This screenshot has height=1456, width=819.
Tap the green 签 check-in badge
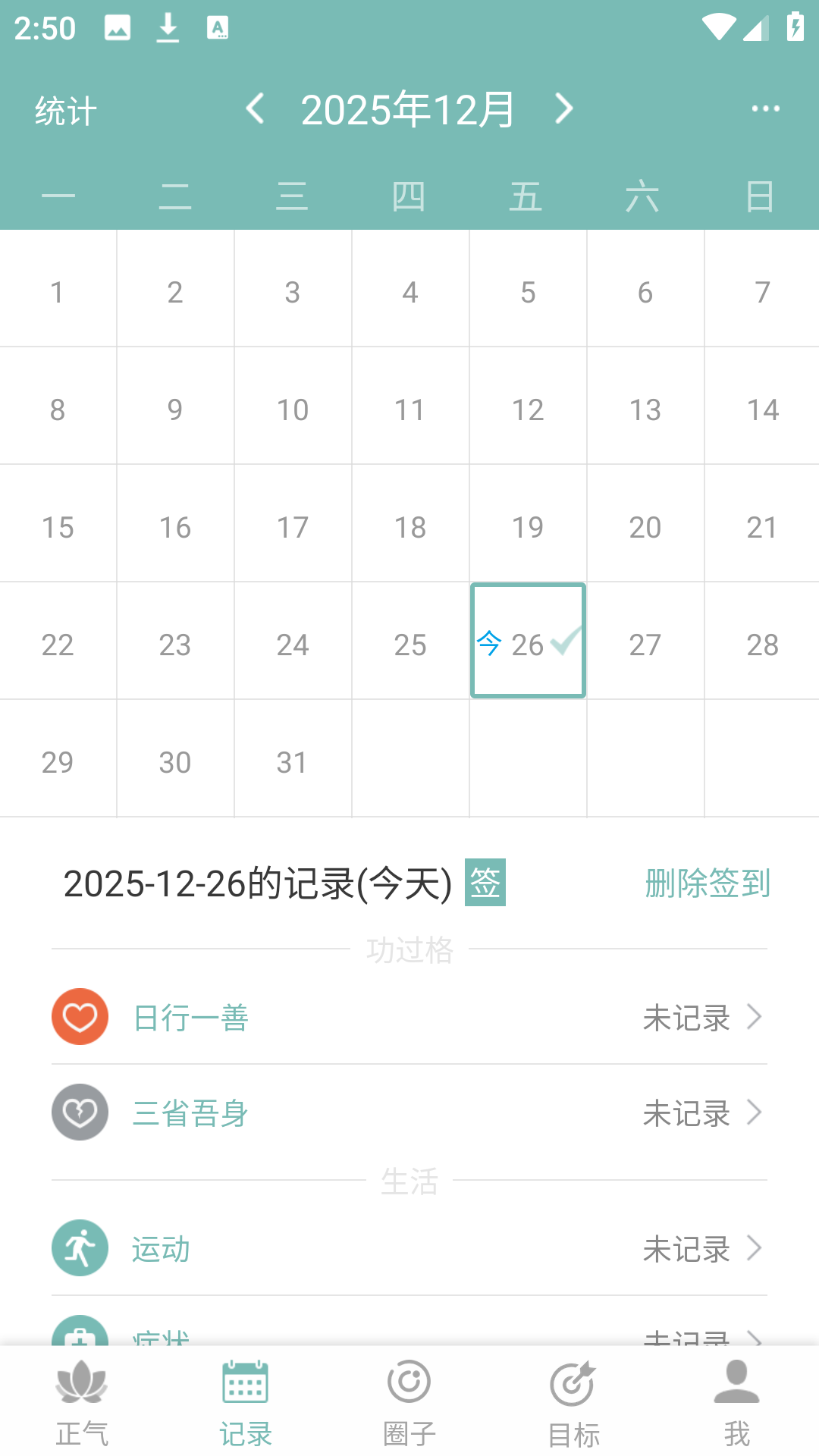(485, 882)
